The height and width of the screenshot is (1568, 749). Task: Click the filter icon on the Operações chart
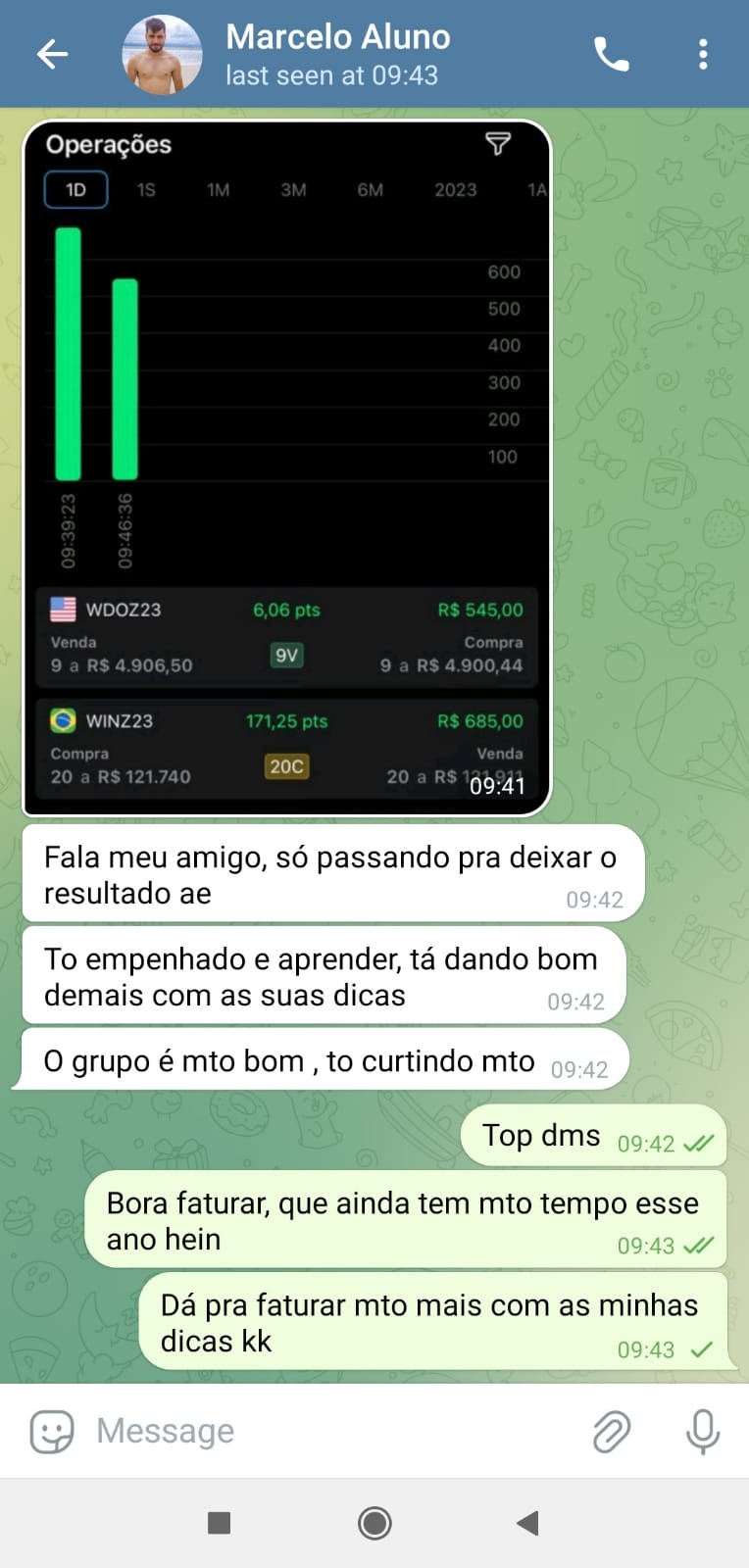click(499, 144)
